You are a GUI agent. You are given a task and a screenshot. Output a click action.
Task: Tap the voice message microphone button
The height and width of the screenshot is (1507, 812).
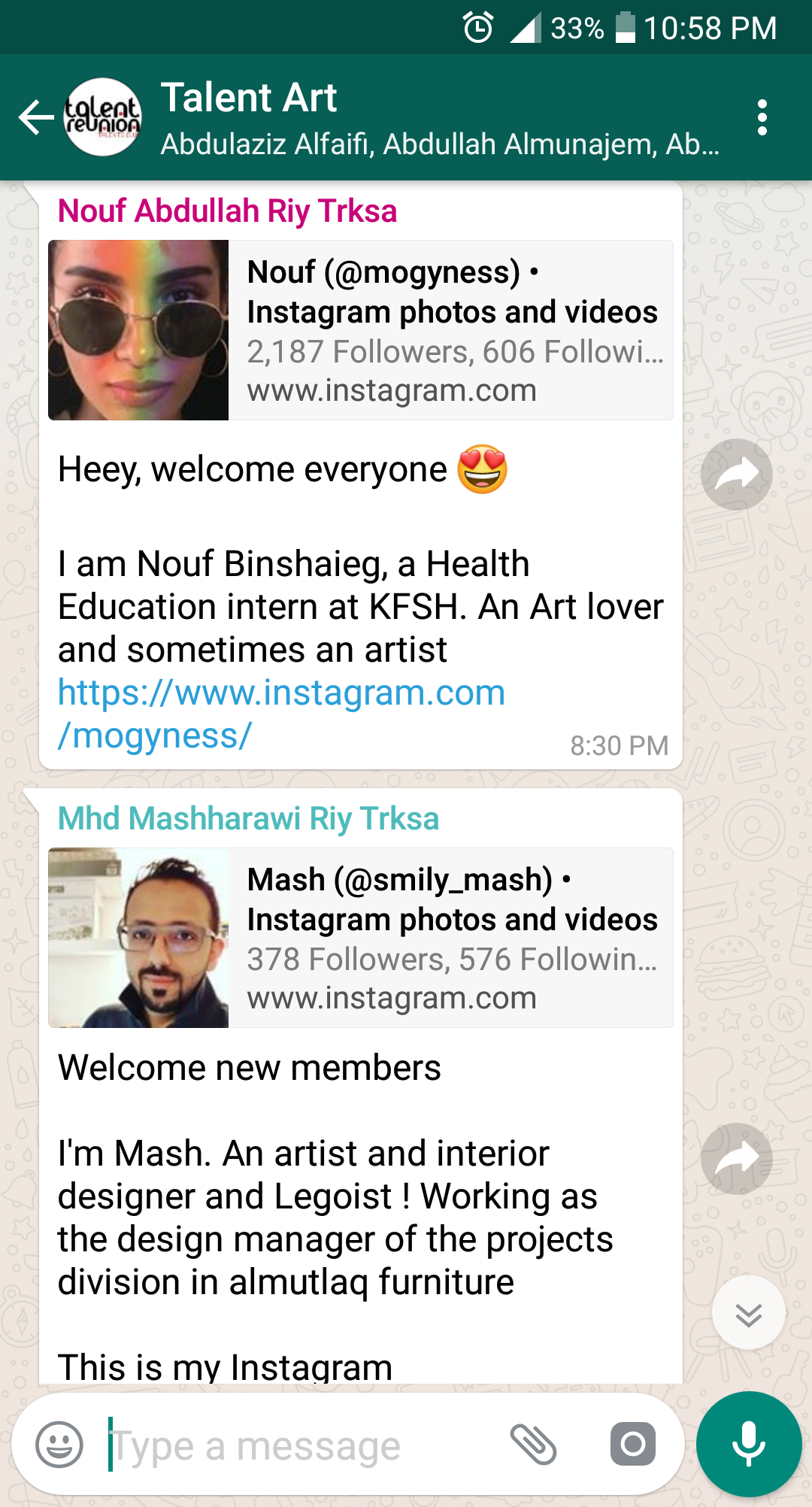749,1445
